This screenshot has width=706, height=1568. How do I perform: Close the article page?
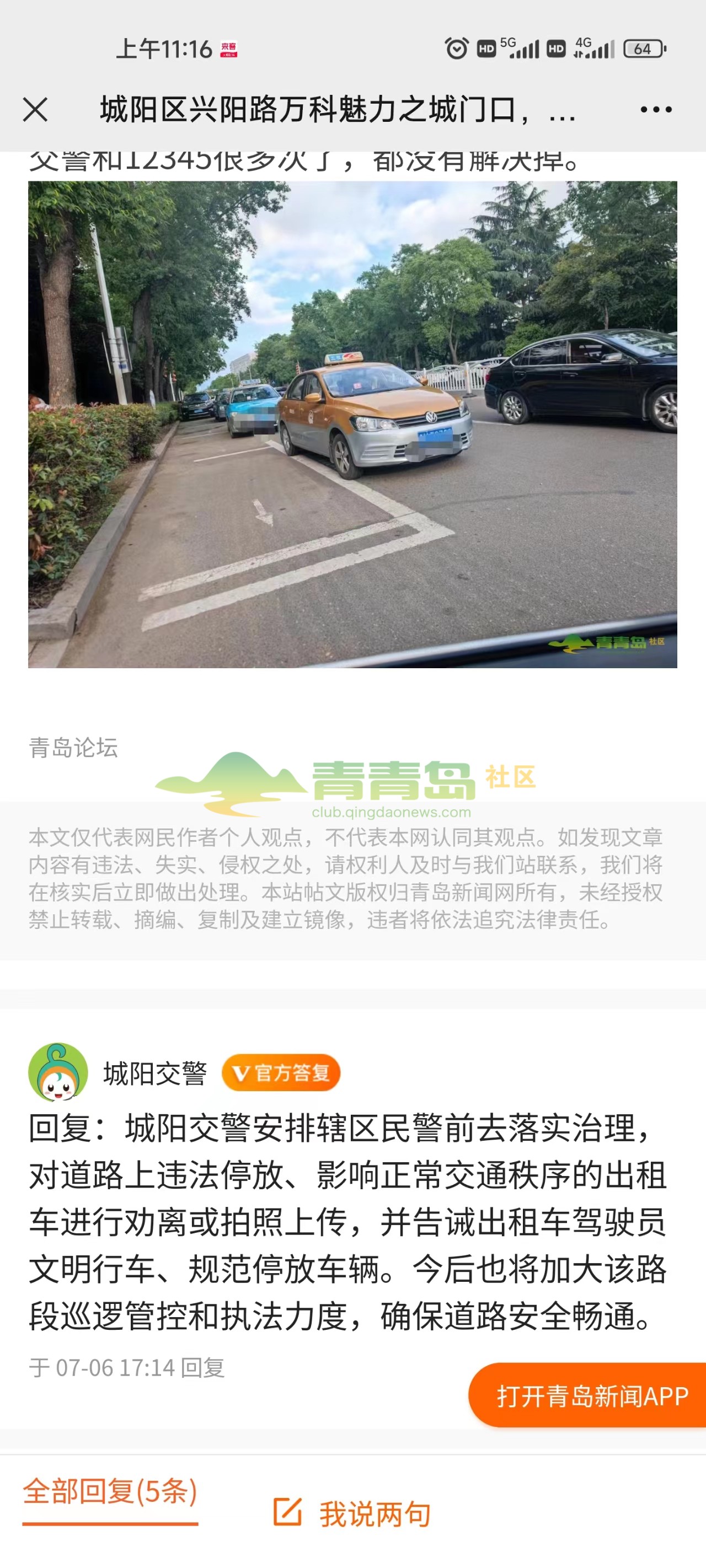coord(35,110)
